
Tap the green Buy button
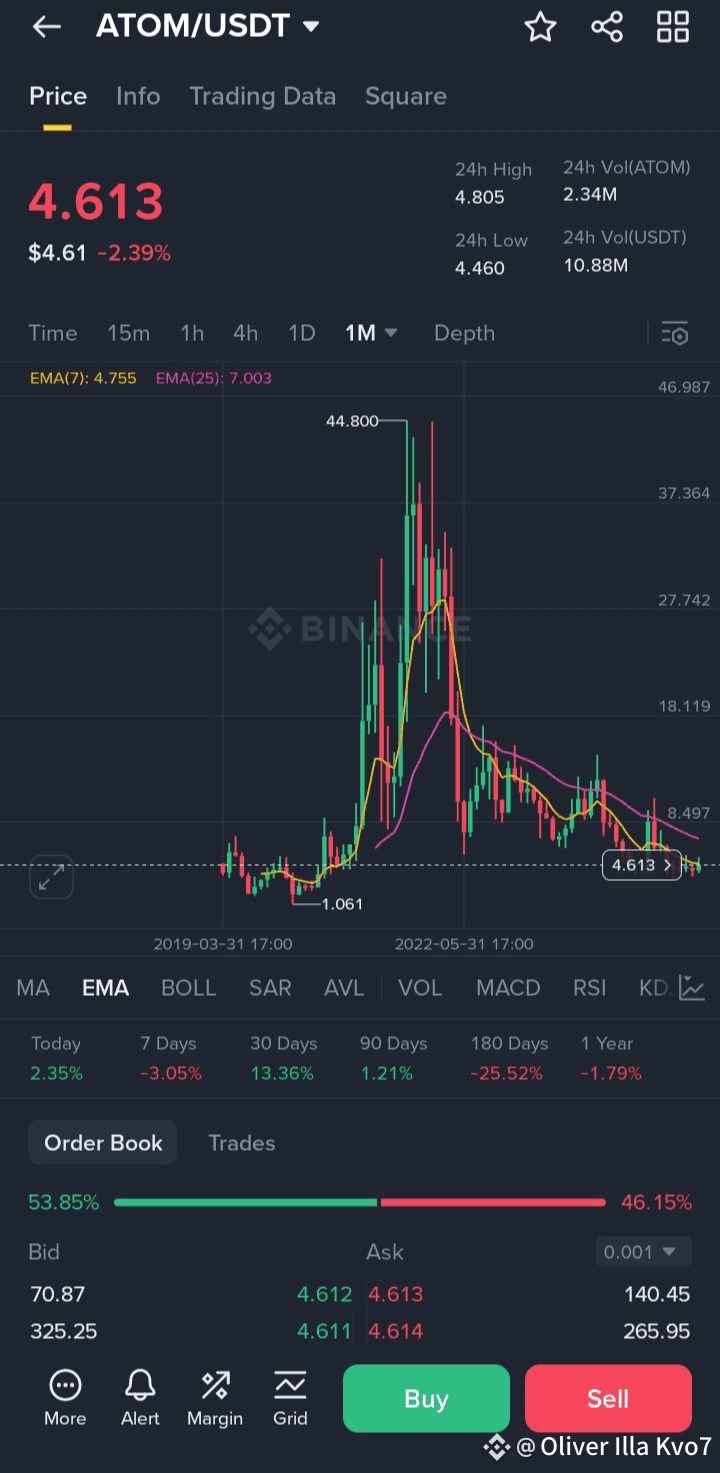tap(426, 1398)
